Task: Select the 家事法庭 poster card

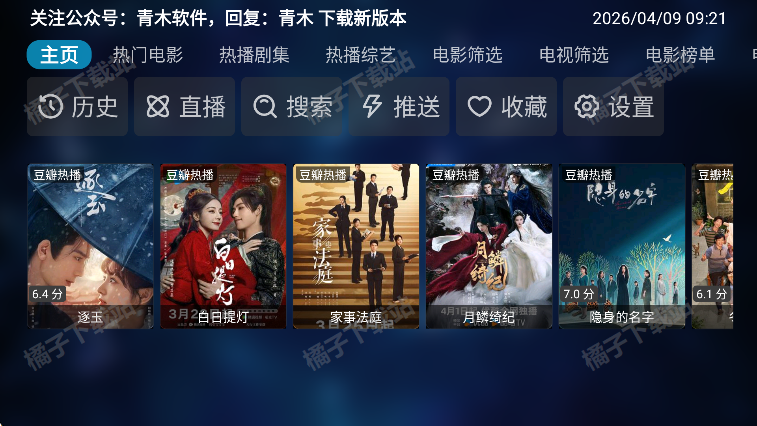Action: coord(356,246)
